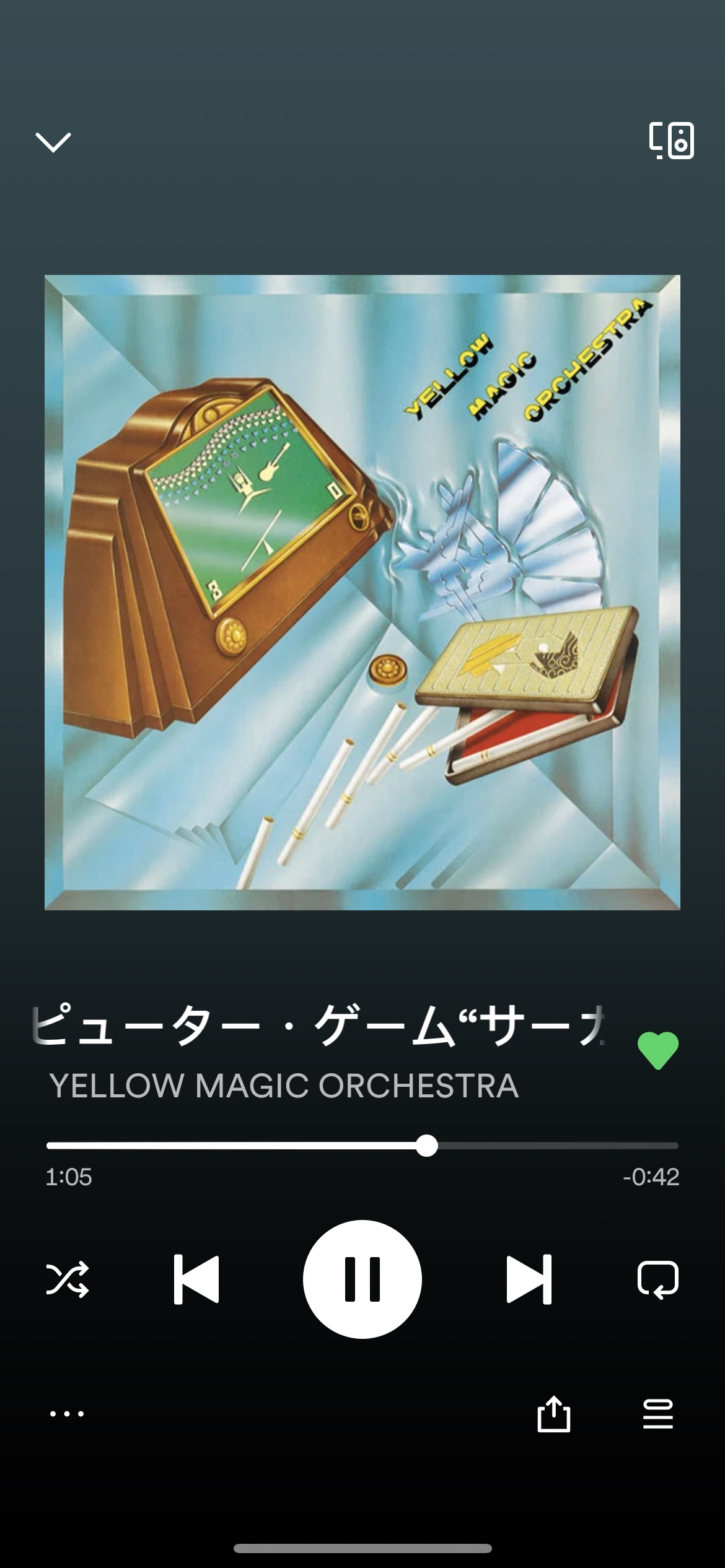Open the play queue
725x1568 pixels.
657,1413
